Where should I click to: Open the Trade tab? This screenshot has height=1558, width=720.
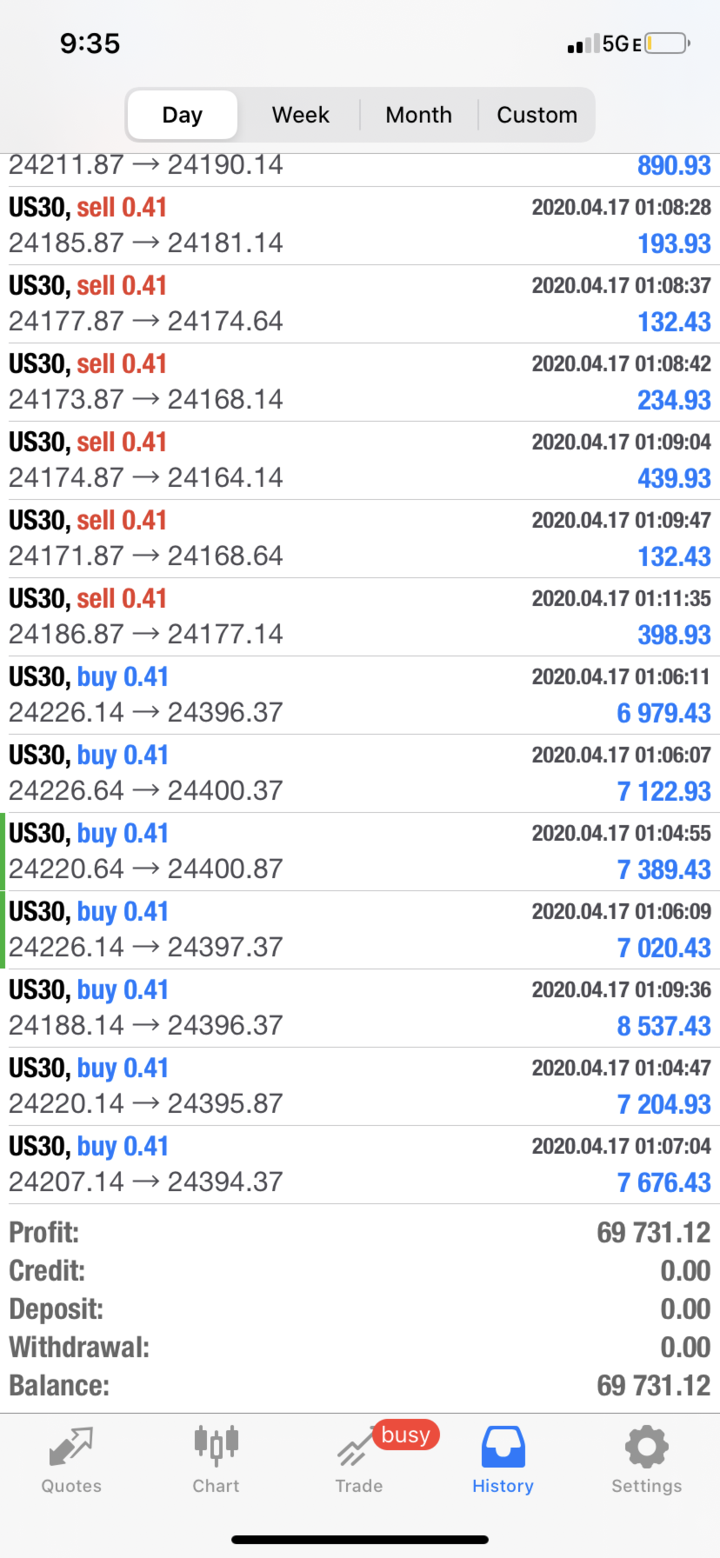[360, 1460]
